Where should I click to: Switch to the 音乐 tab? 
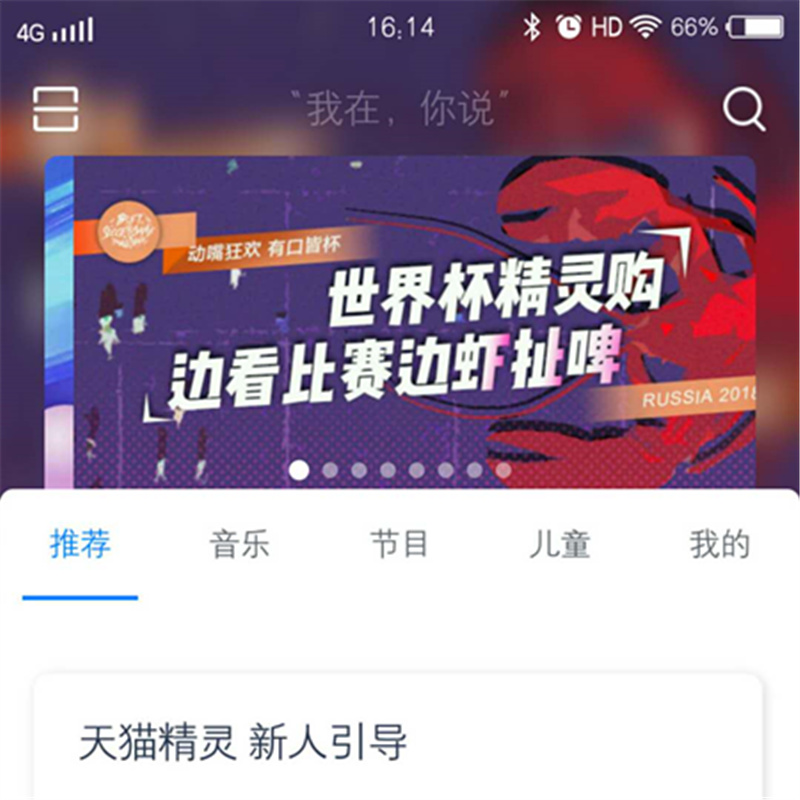tap(240, 545)
